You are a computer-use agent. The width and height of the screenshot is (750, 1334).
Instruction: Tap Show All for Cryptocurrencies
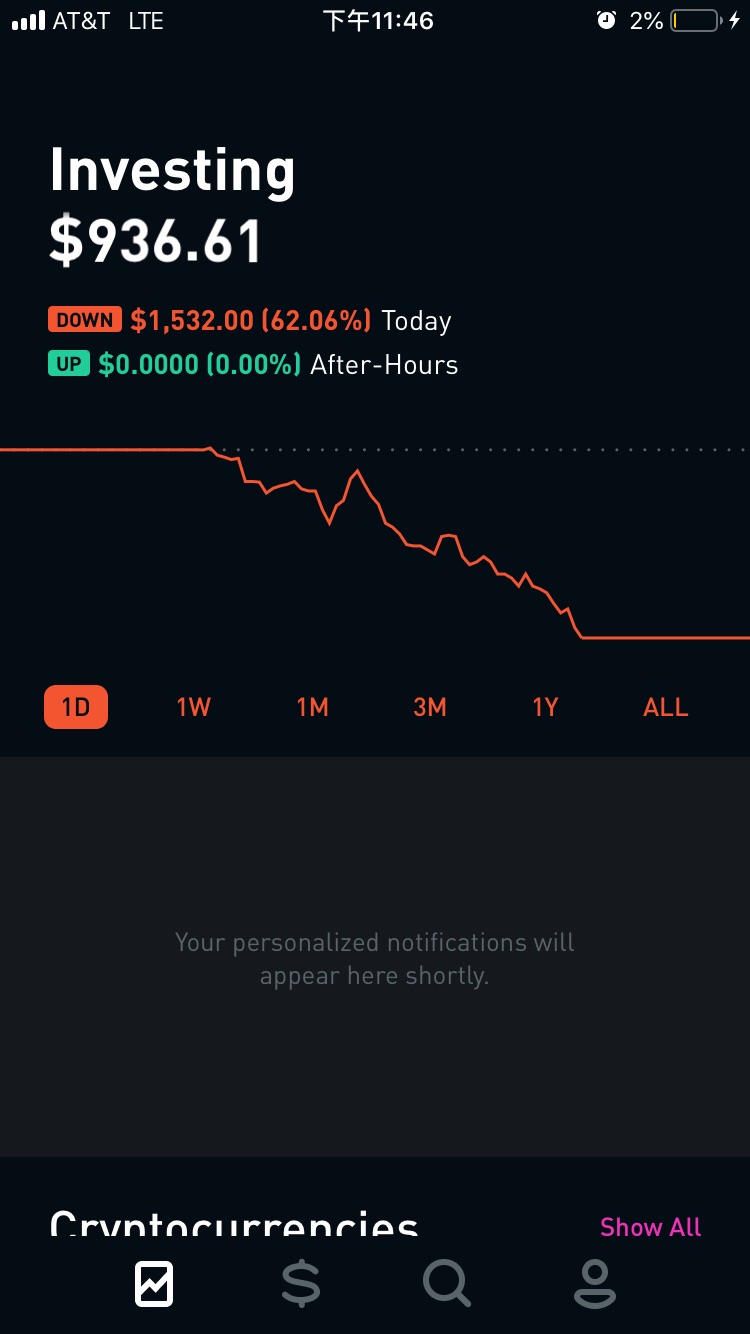pyautogui.click(x=650, y=1227)
